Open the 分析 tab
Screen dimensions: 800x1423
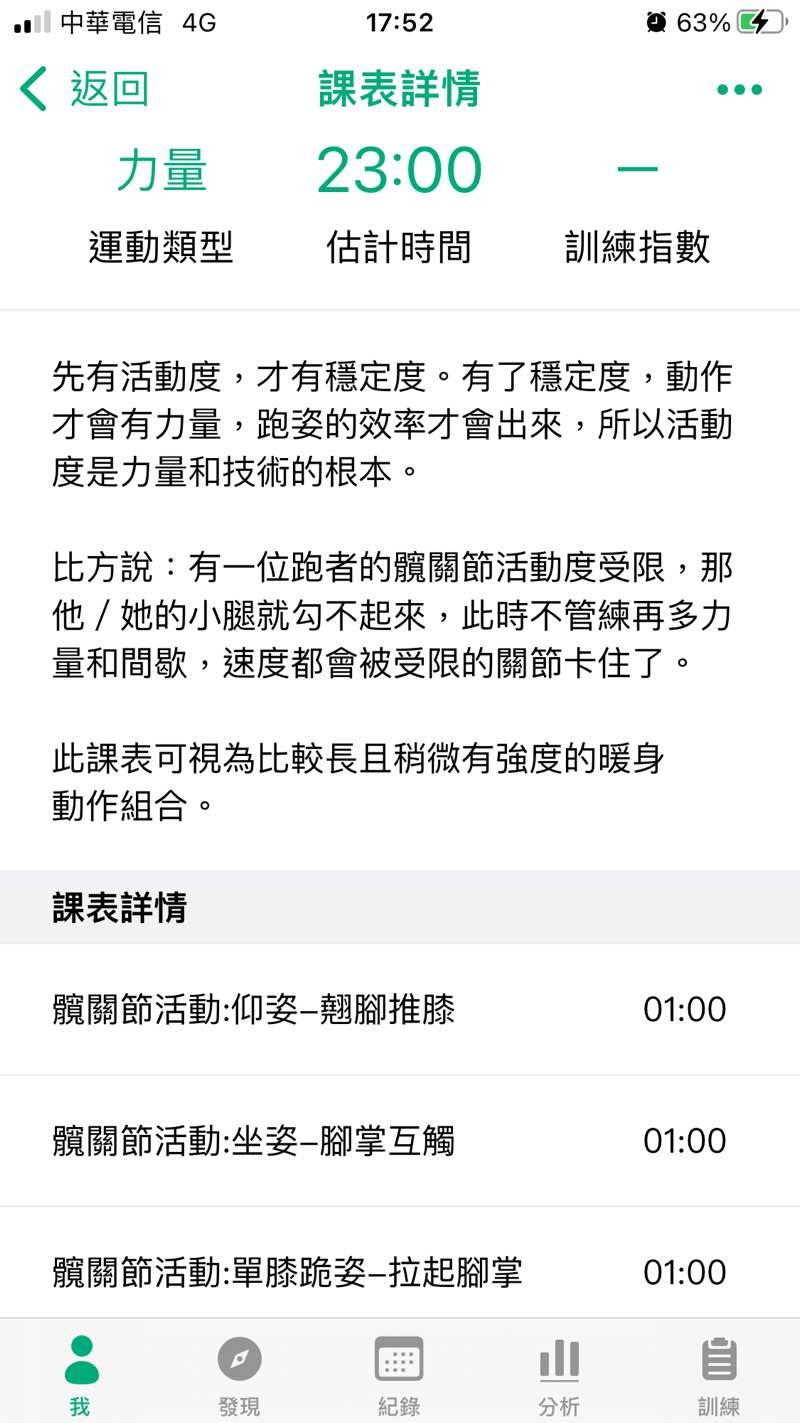pyautogui.click(x=559, y=1375)
